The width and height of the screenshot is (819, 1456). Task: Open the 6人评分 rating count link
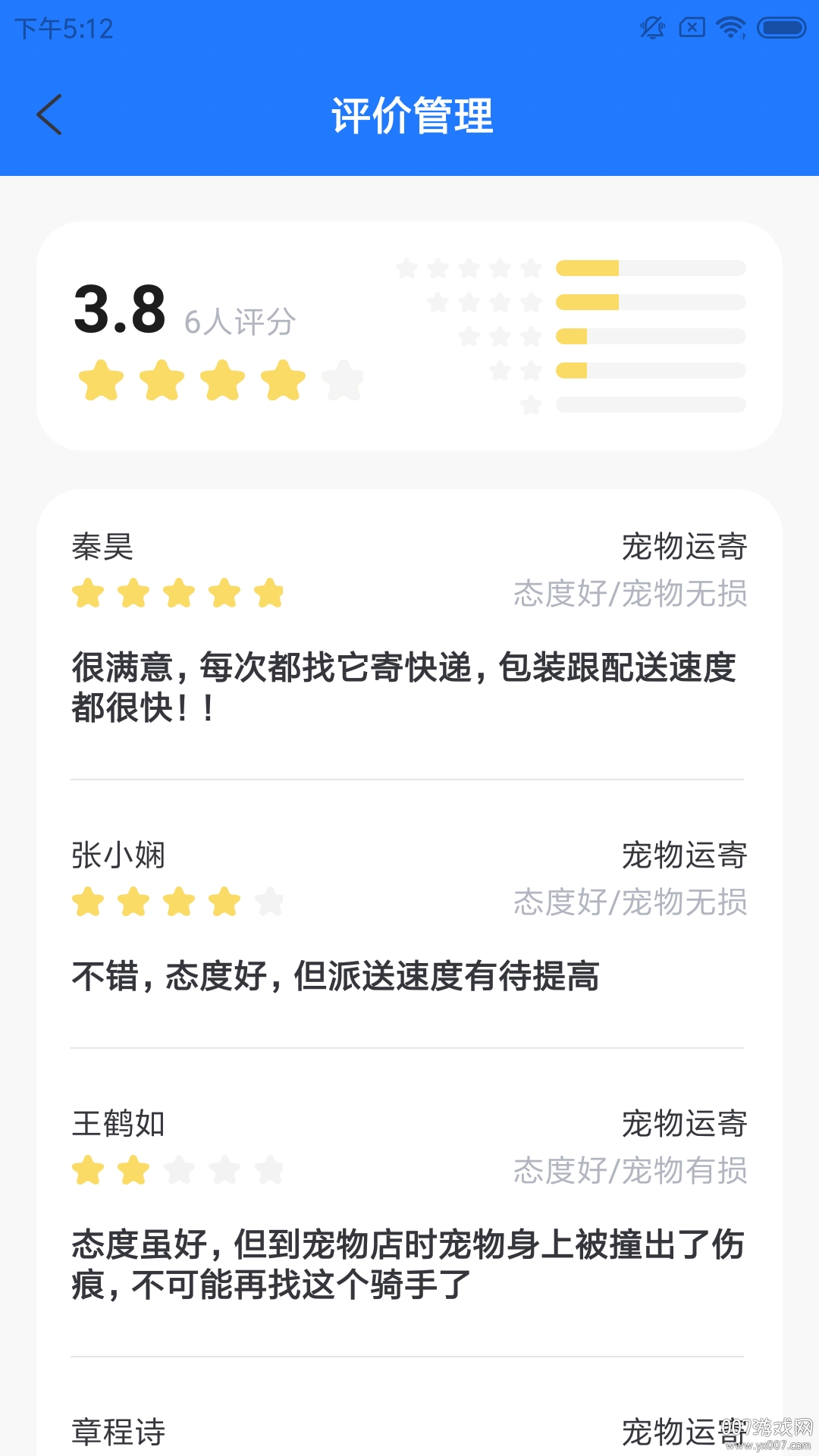click(237, 320)
